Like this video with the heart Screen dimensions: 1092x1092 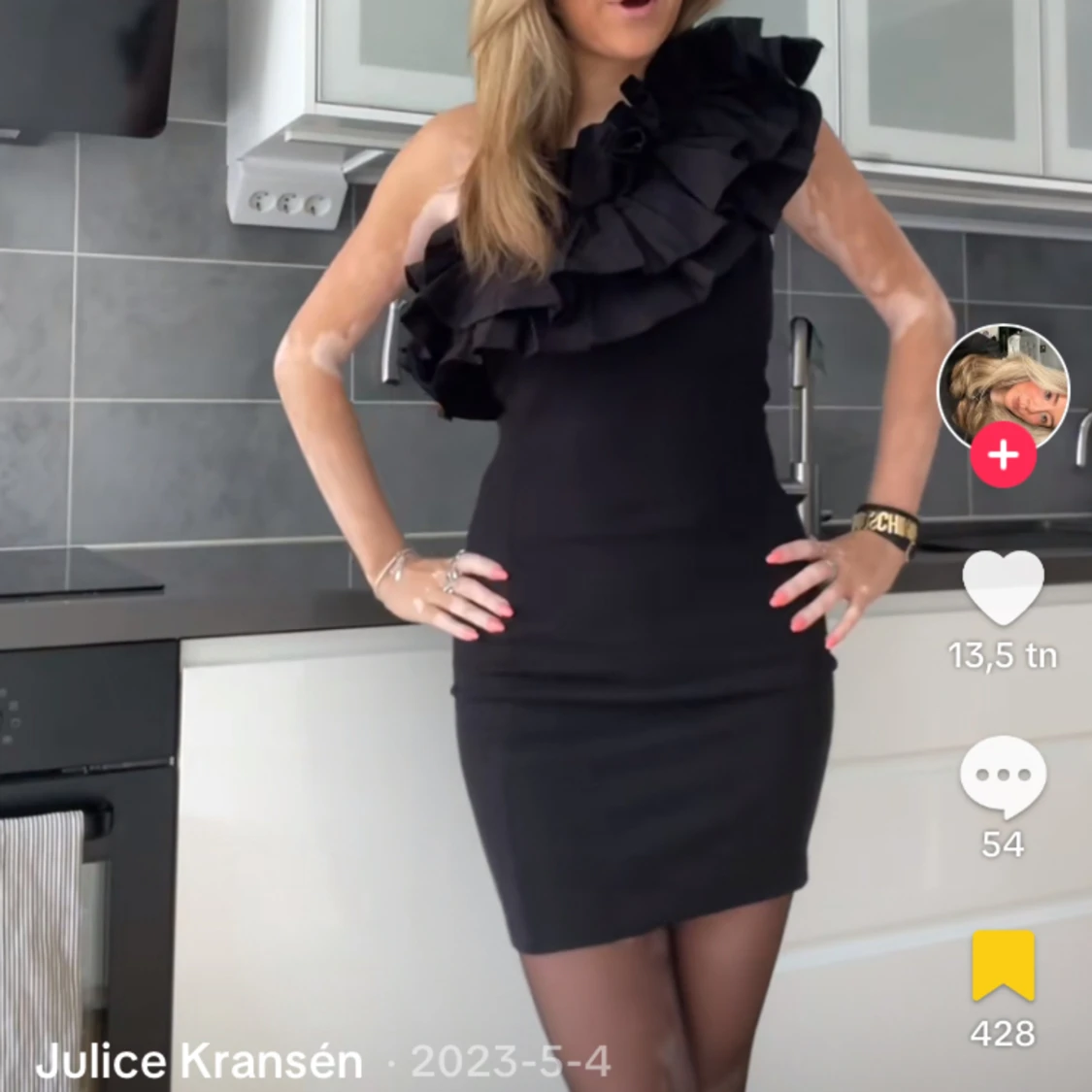pos(1003,587)
